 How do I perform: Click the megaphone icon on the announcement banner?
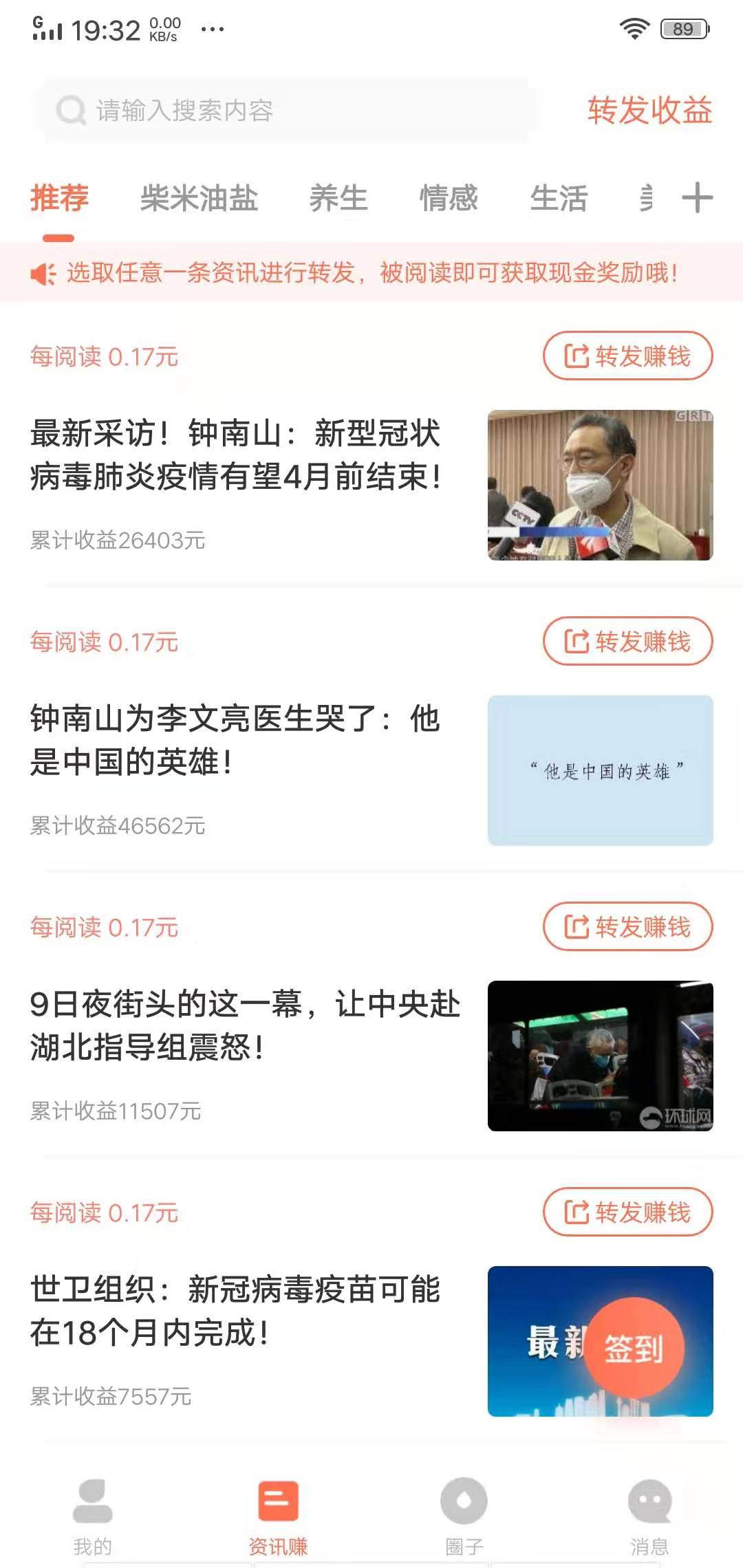(41, 272)
